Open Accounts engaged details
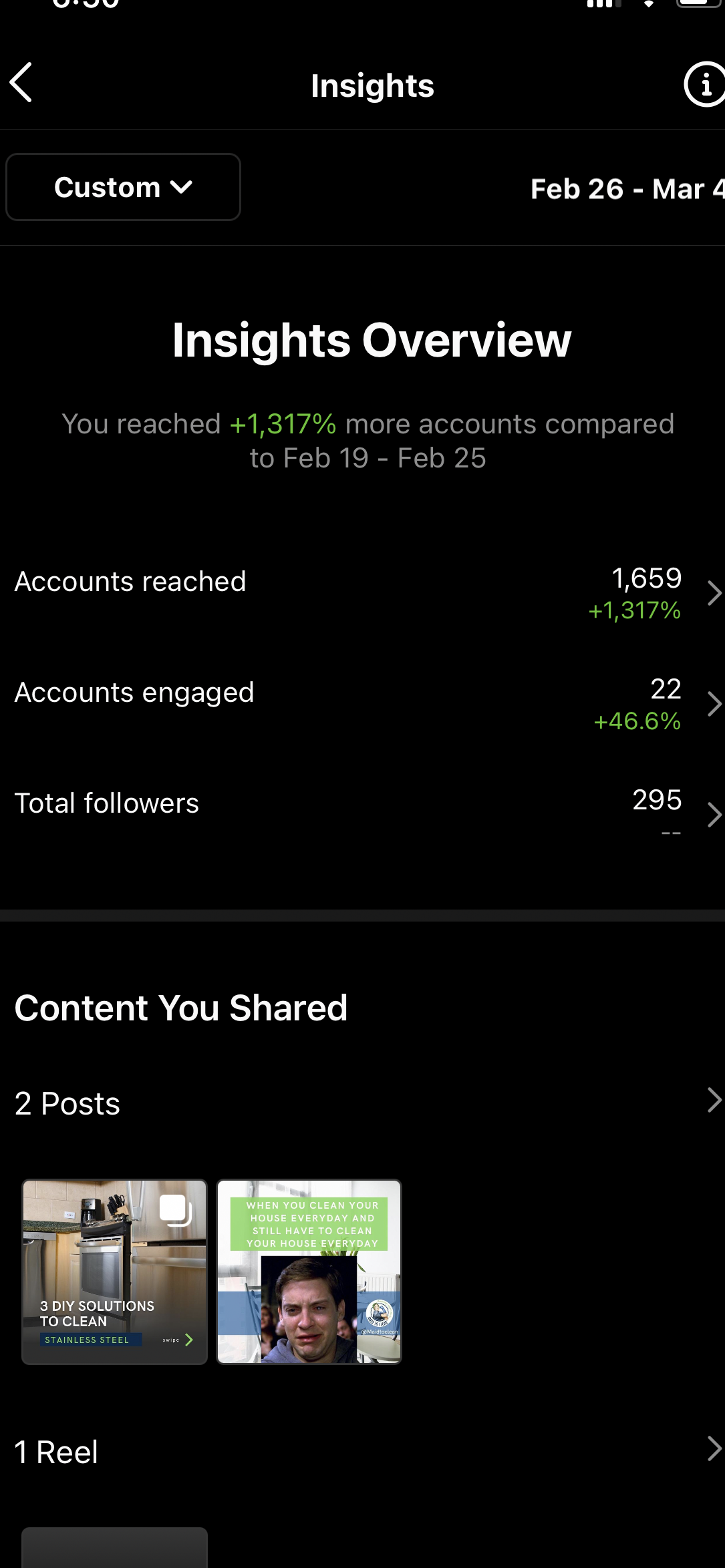The image size is (725, 1568). tap(714, 704)
